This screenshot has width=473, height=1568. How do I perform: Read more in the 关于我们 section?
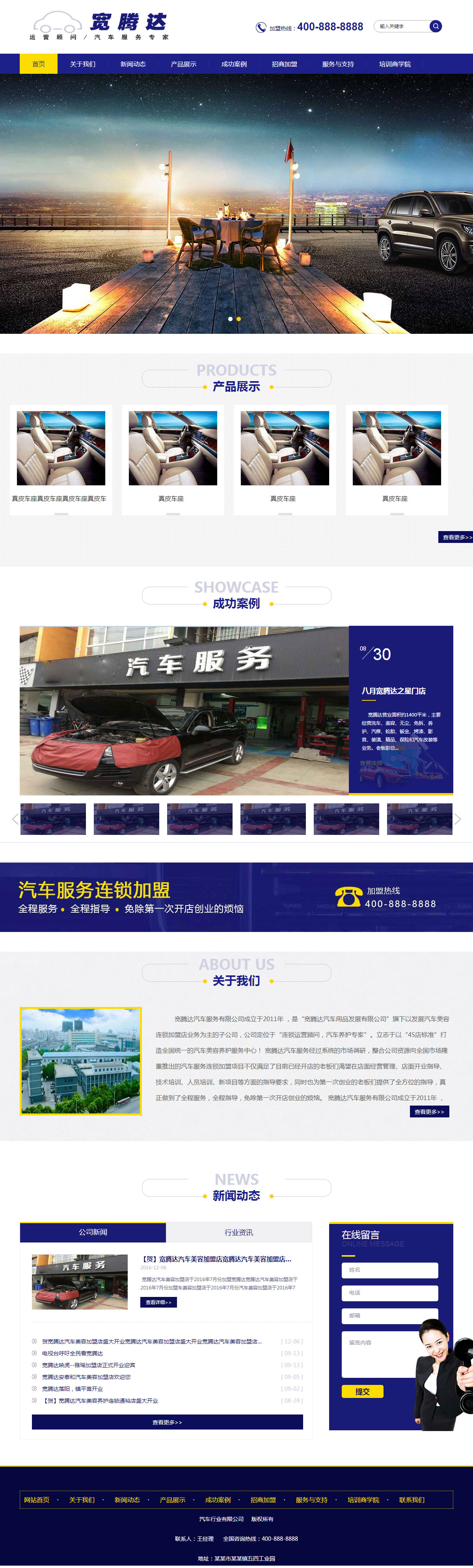429,1111
